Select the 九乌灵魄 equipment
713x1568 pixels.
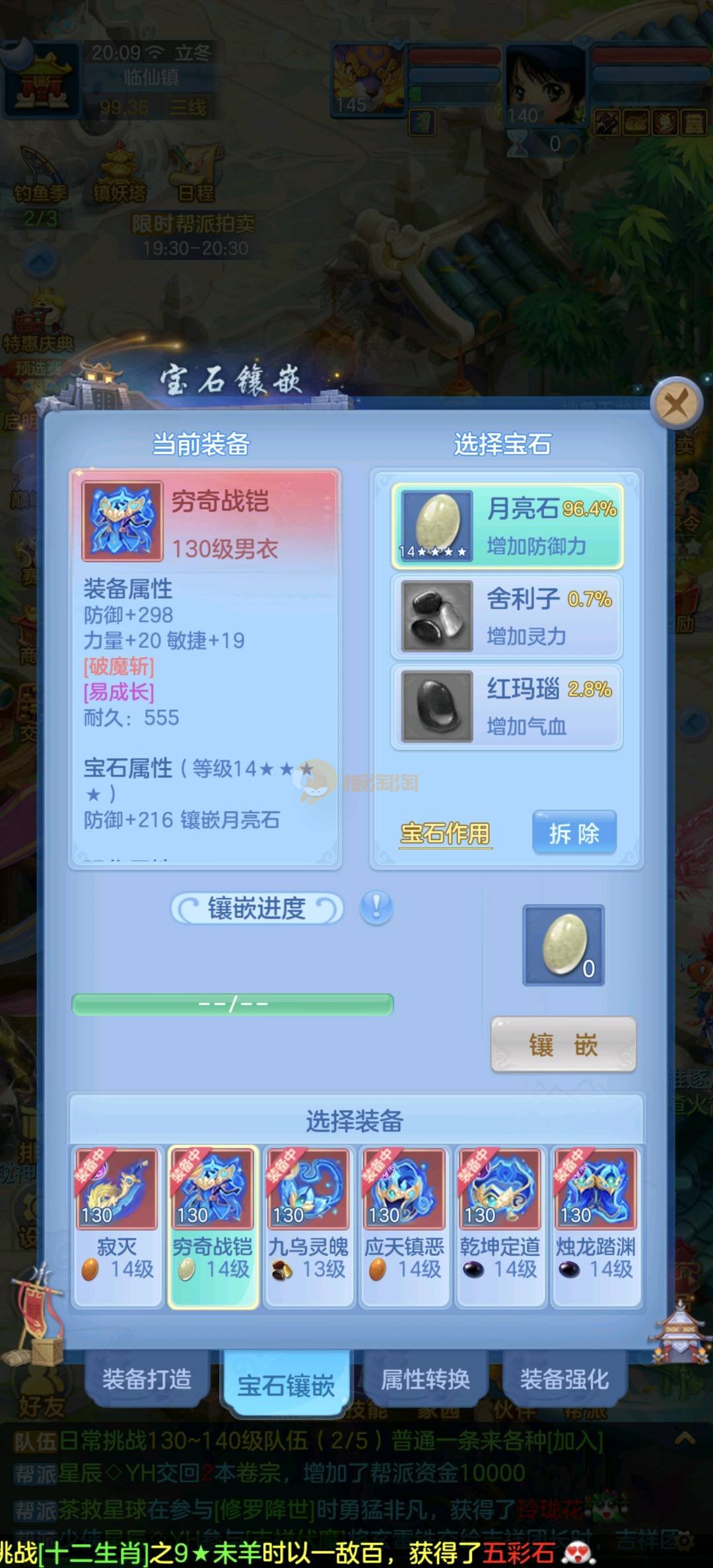[308, 1226]
